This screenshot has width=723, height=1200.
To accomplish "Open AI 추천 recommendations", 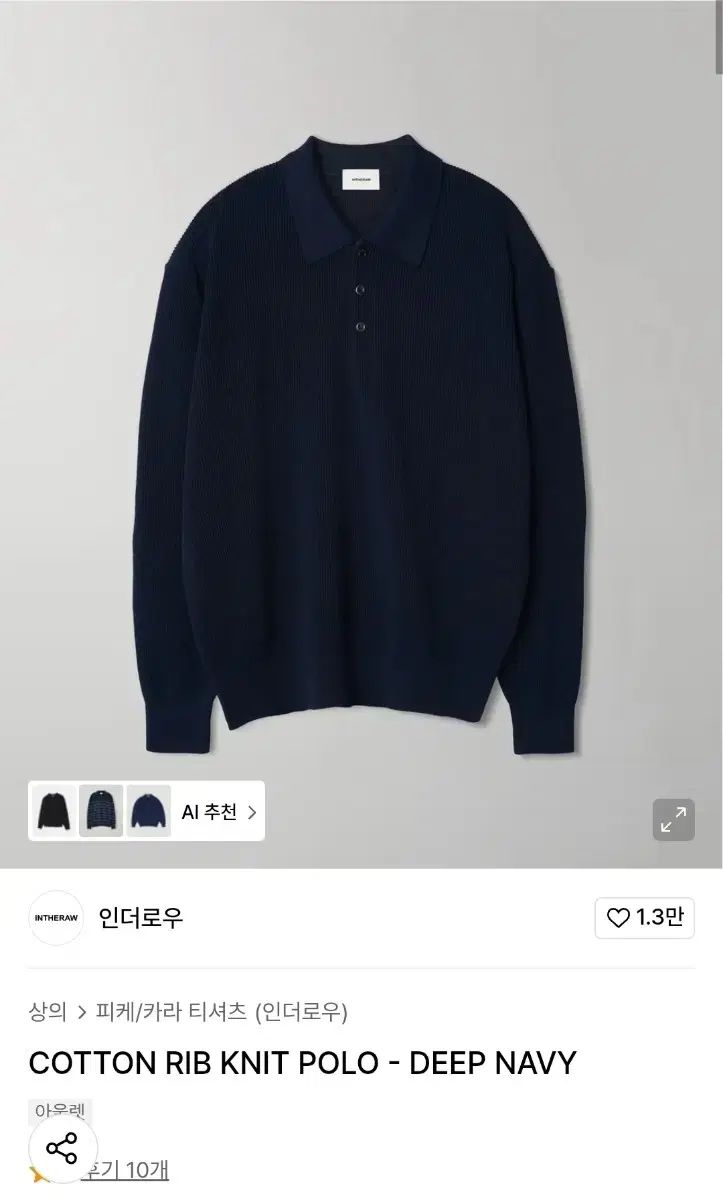I will 220,811.
